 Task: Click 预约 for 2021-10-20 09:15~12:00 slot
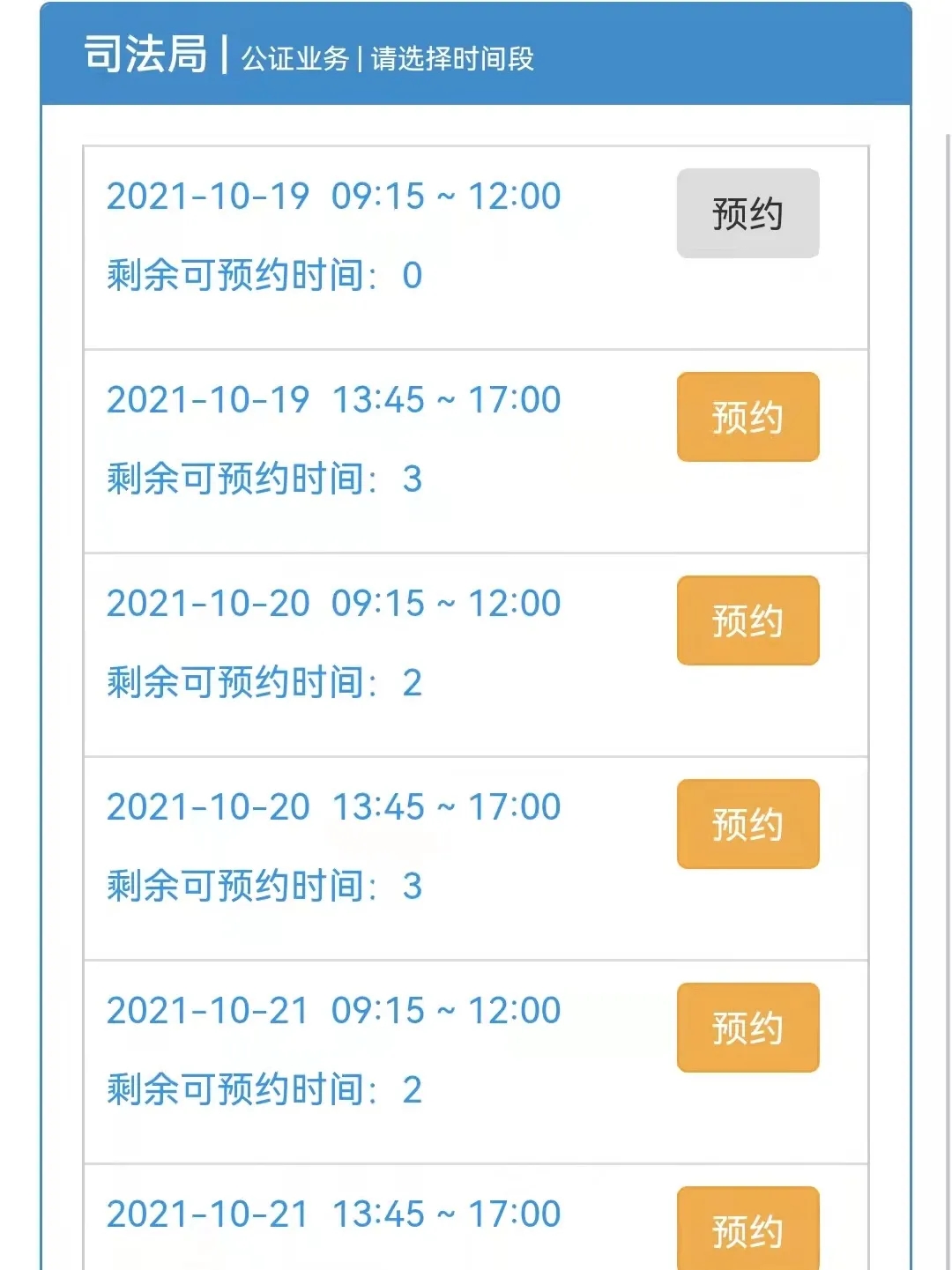(747, 620)
